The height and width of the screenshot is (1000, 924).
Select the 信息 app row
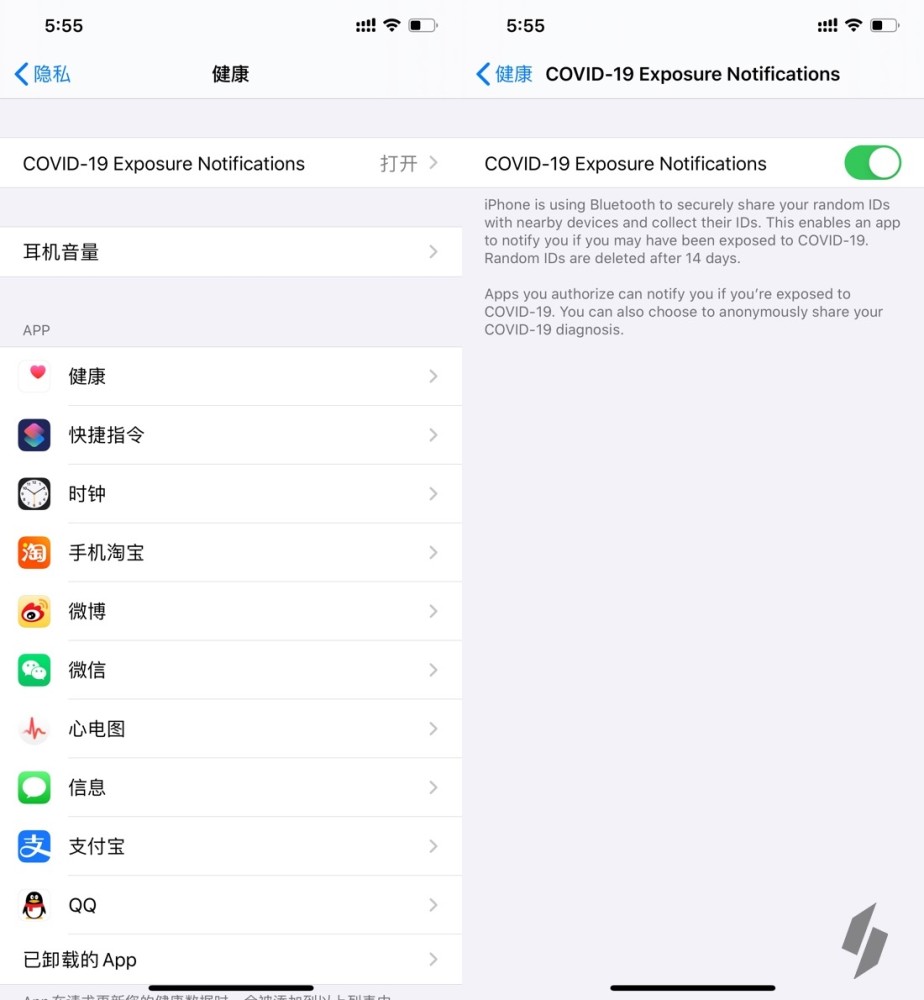[230, 788]
